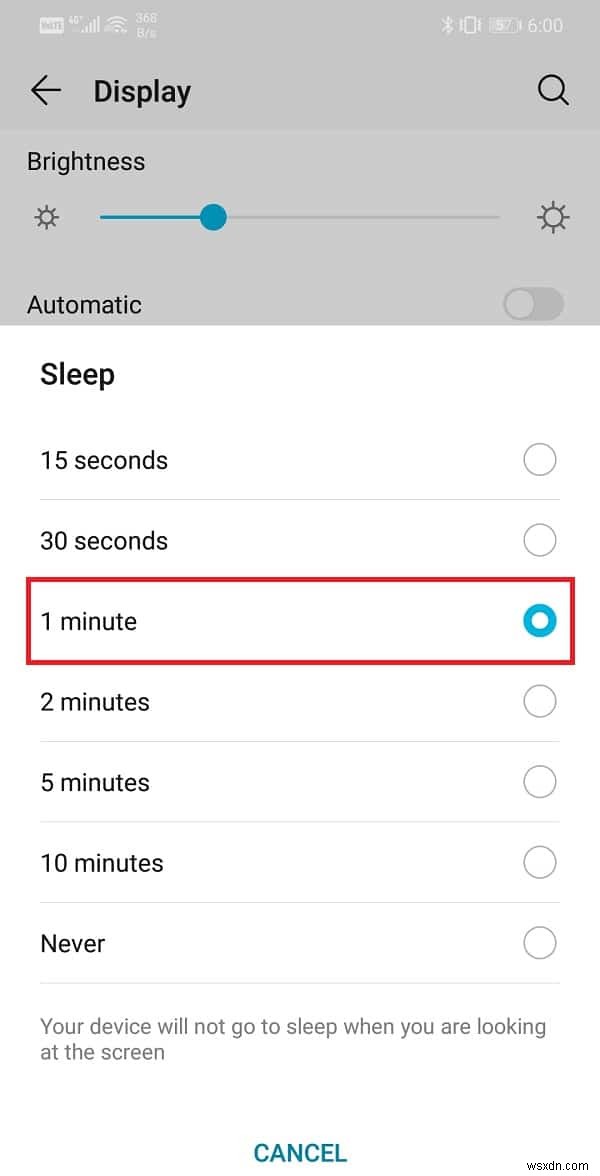Select the 1 minute option
The height and width of the screenshot is (1176, 600).
point(539,621)
